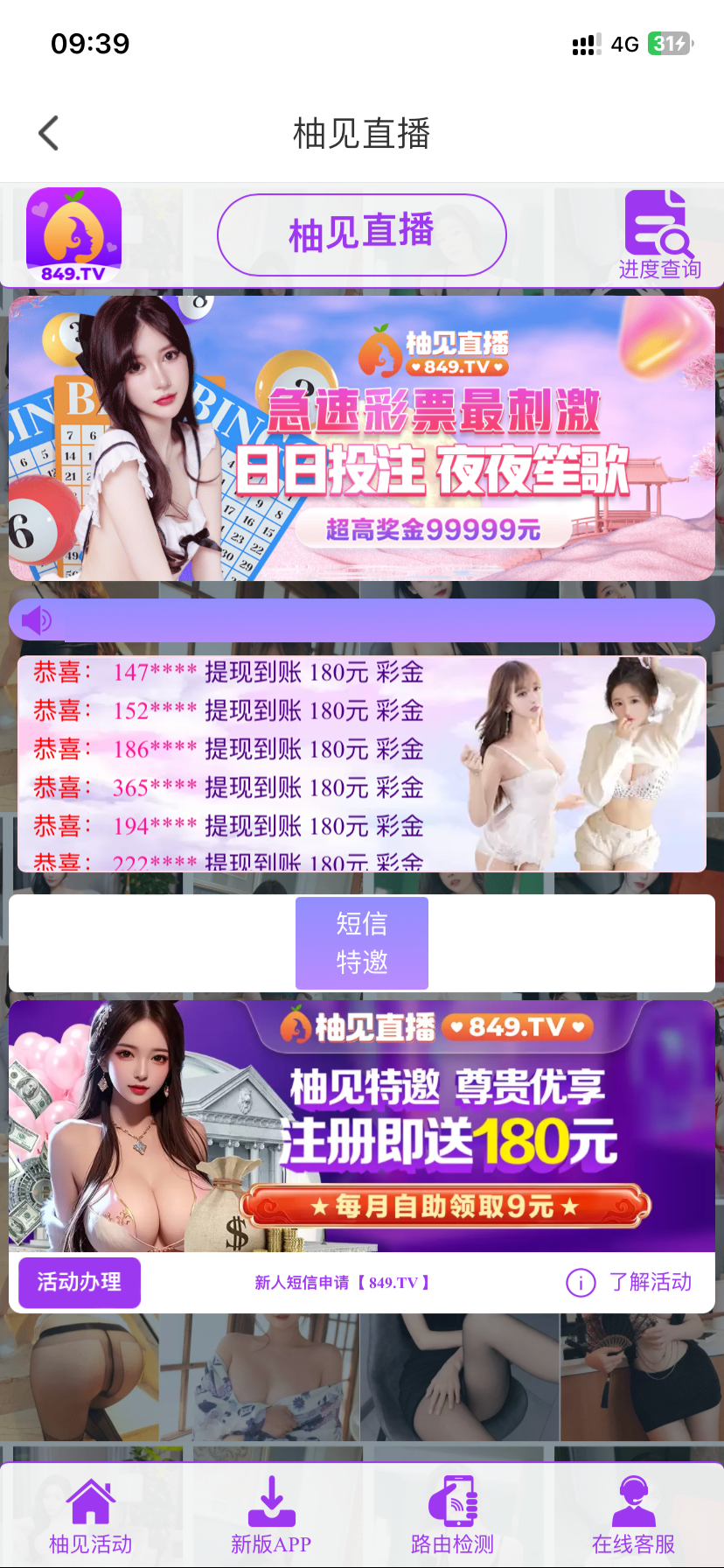Open 路由检测 route check
Screen dimensions: 724x1568
452,1515
